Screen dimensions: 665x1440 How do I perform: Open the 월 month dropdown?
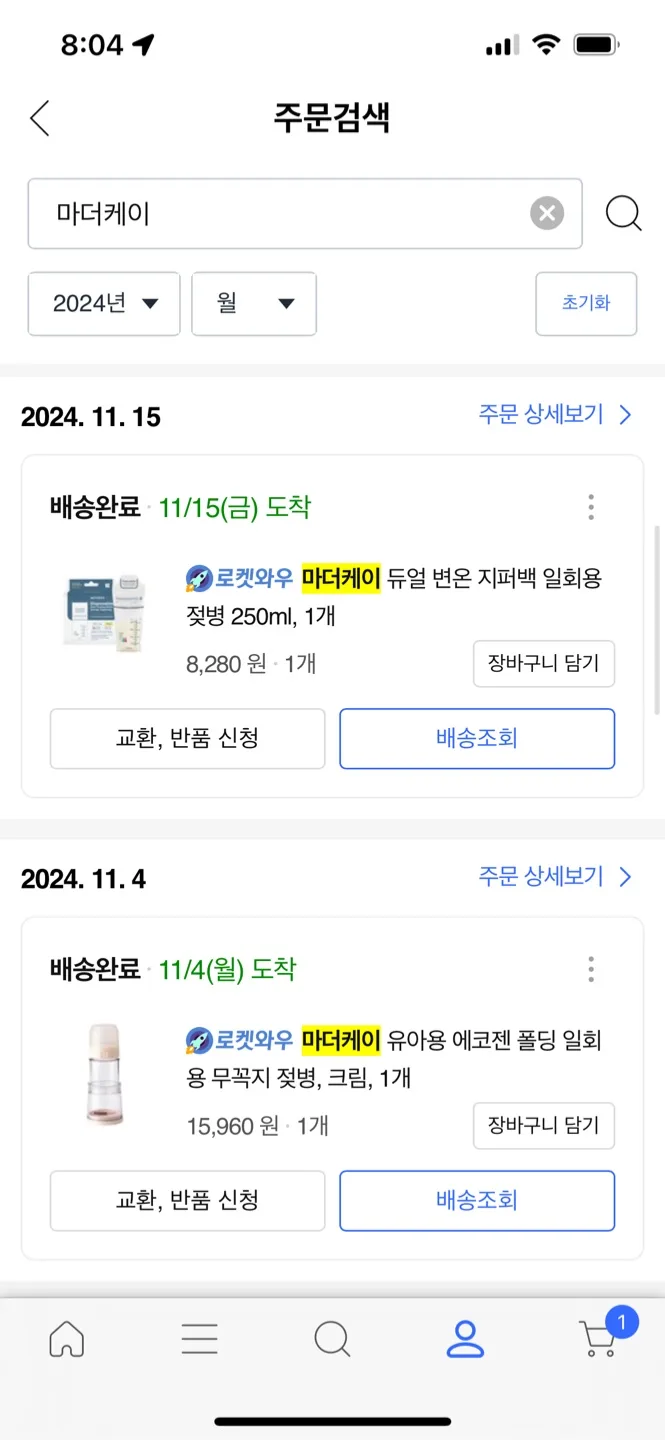pyautogui.click(x=254, y=303)
